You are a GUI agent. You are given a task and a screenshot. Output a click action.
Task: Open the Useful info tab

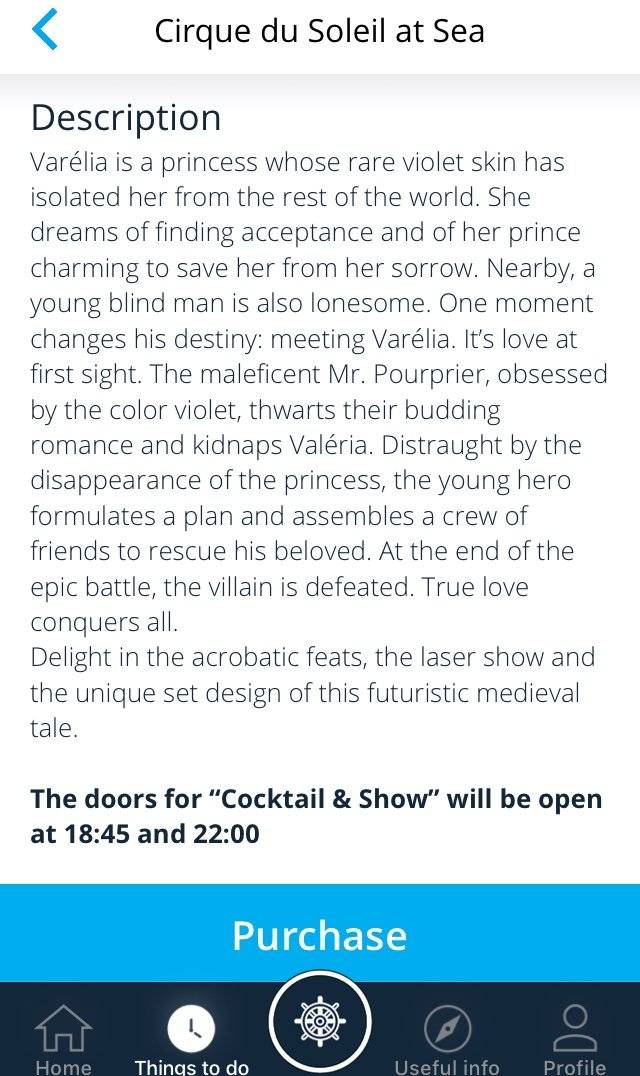tap(447, 1040)
